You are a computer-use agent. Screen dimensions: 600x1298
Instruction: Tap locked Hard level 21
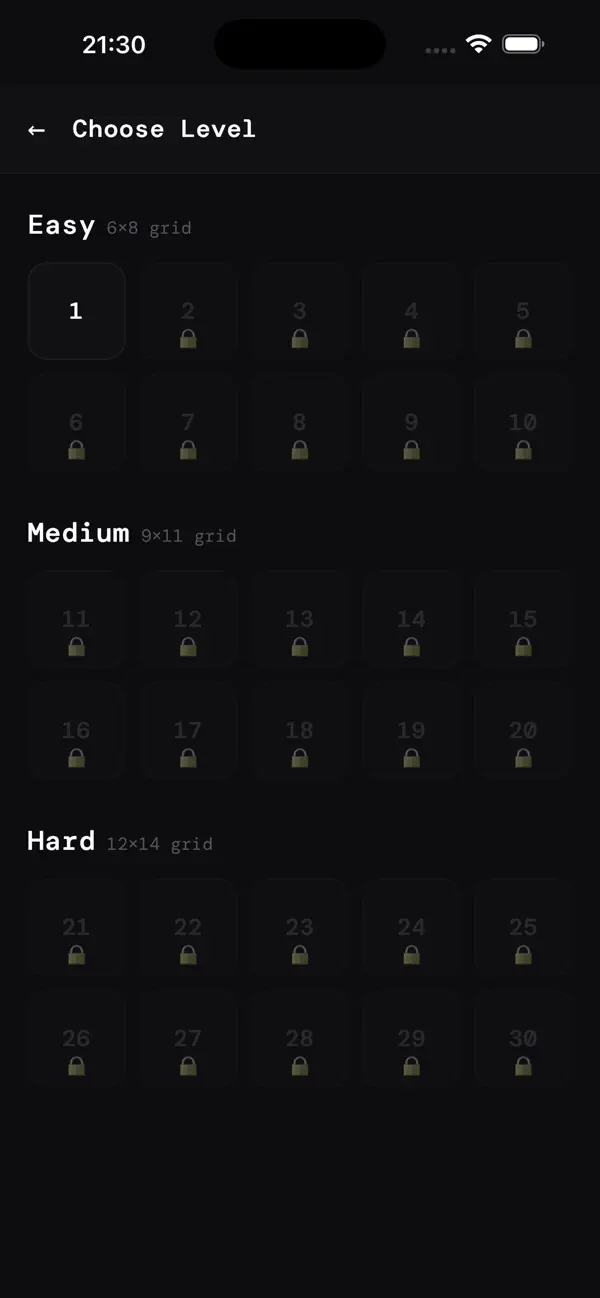76,927
